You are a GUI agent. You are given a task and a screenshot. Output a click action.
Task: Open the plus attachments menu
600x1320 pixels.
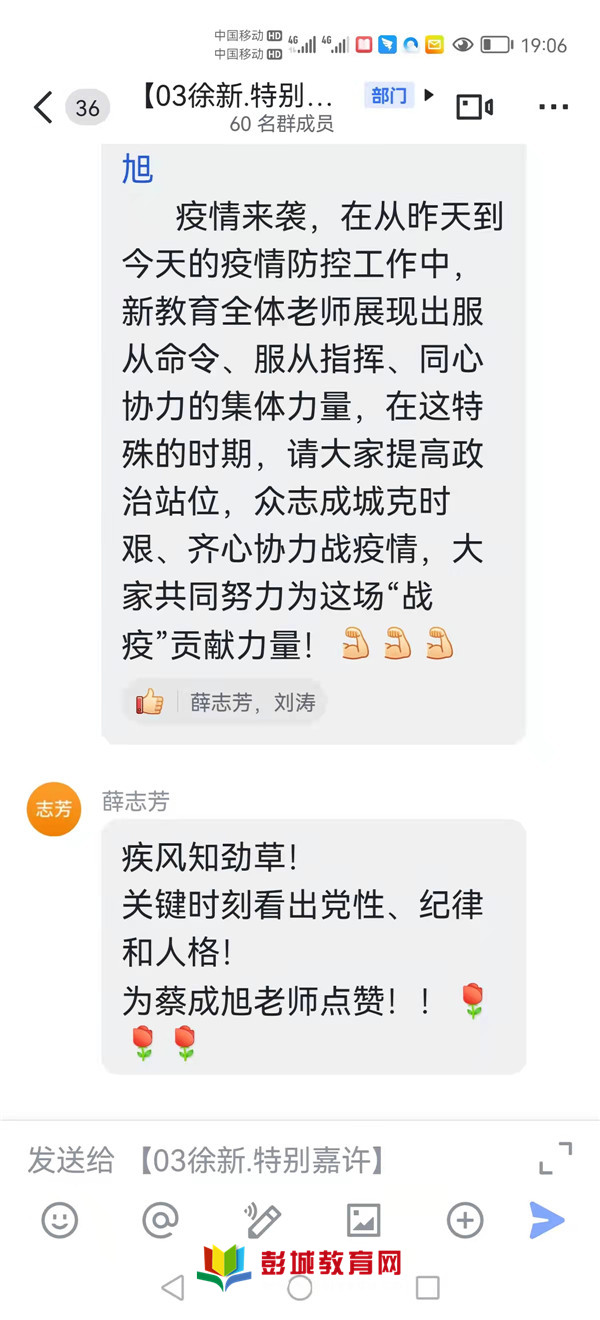pyautogui.click(x=464, y=1220)
